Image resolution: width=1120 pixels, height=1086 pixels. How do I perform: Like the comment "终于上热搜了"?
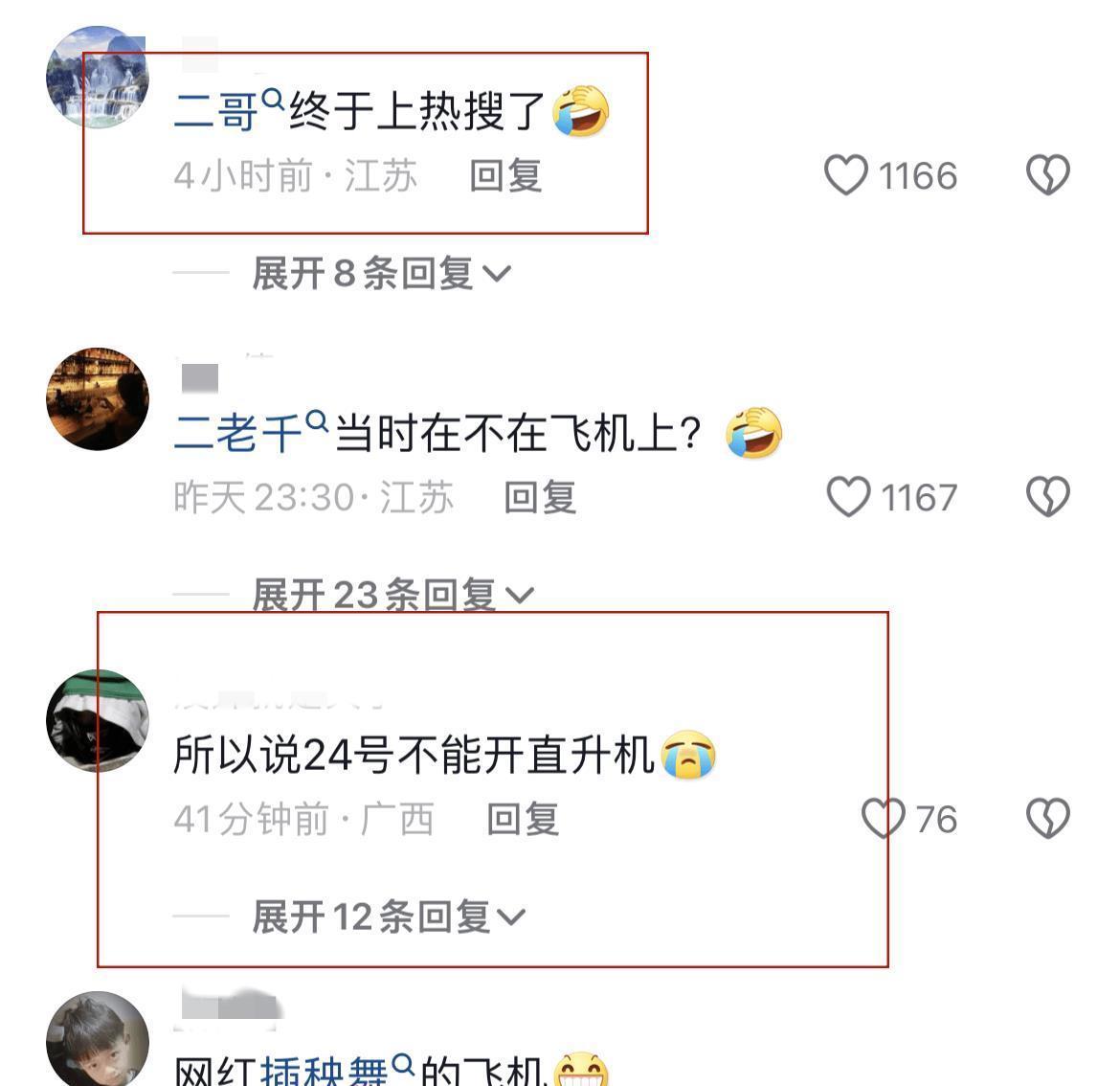coord(846,175)
